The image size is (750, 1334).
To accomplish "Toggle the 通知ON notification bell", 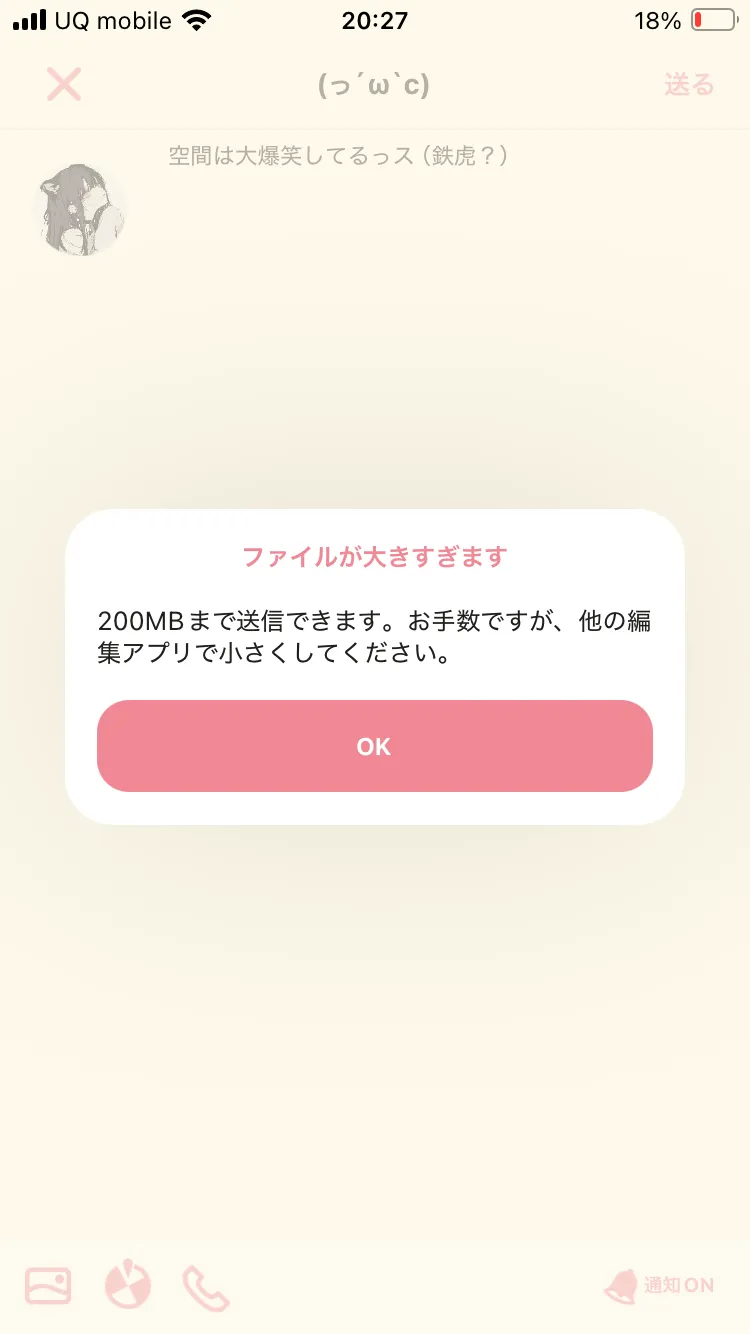I will click(659, 1285).
